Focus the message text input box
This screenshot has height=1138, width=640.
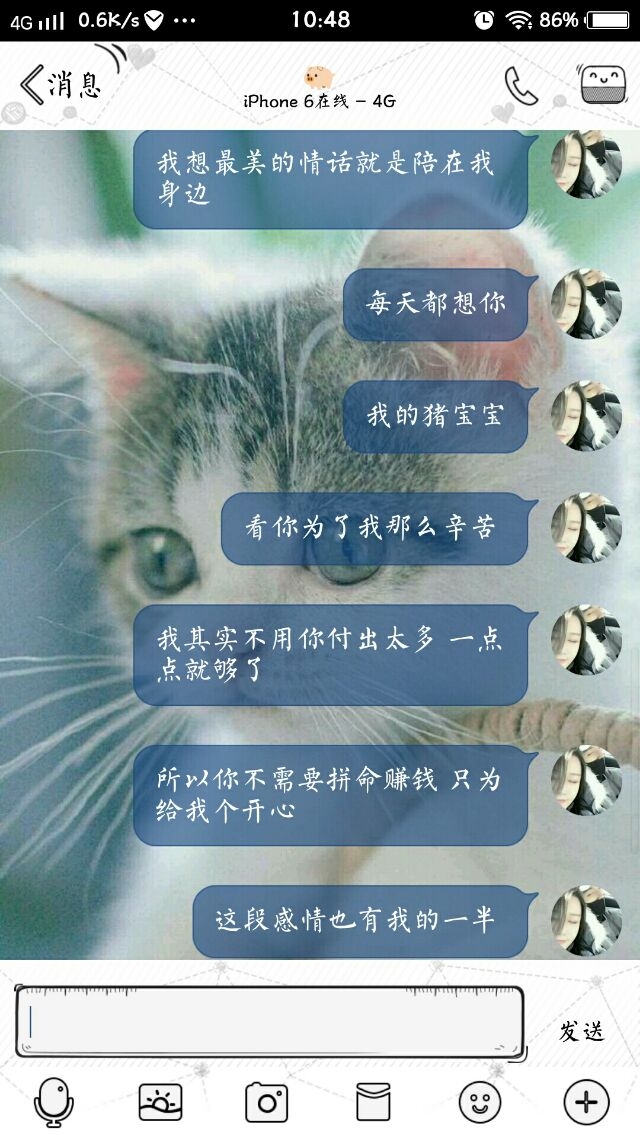268,1022
